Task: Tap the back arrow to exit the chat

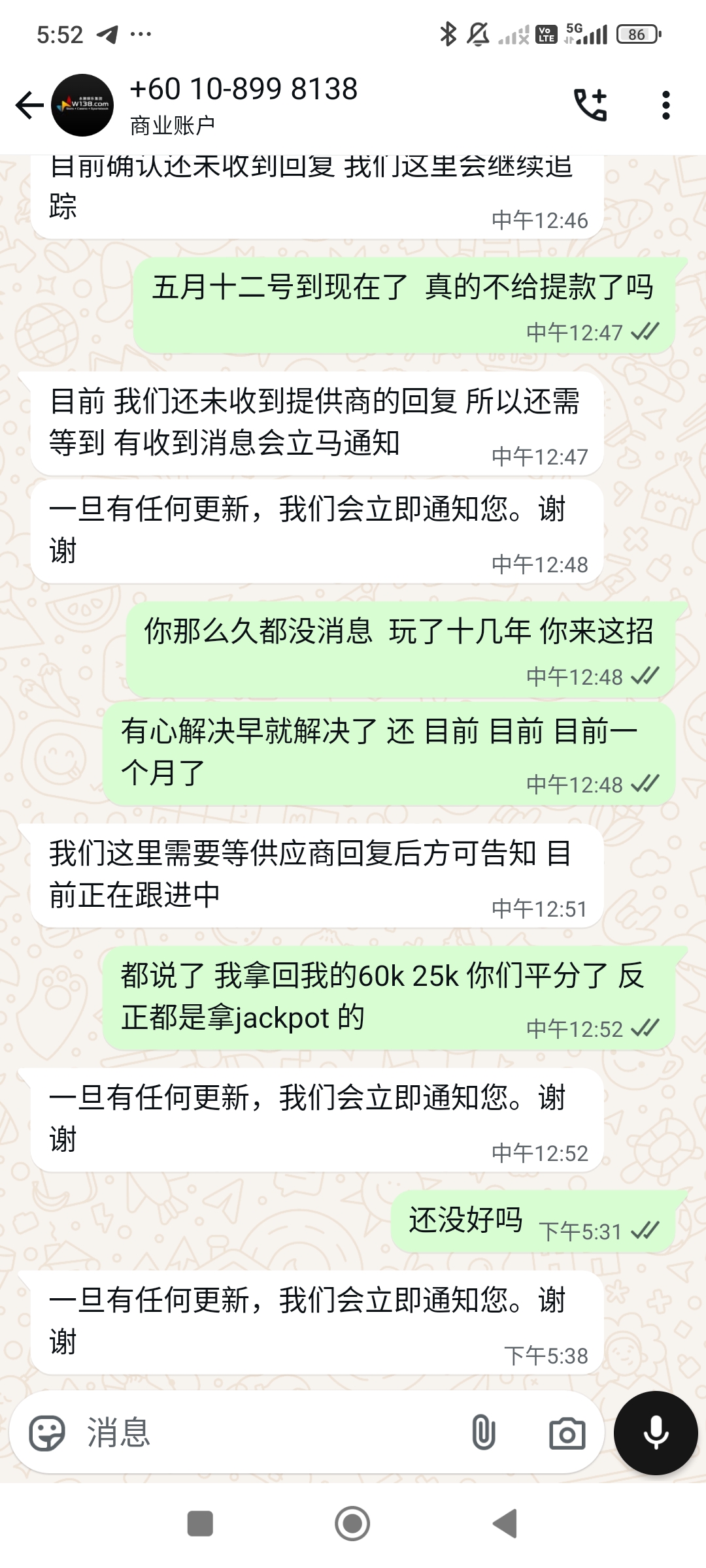Action: 28,105
